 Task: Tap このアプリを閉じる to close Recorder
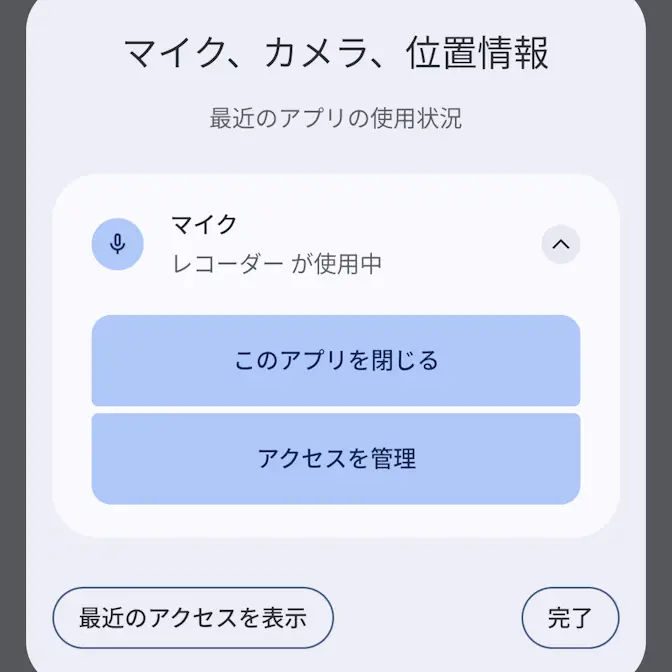click(336, 361)
